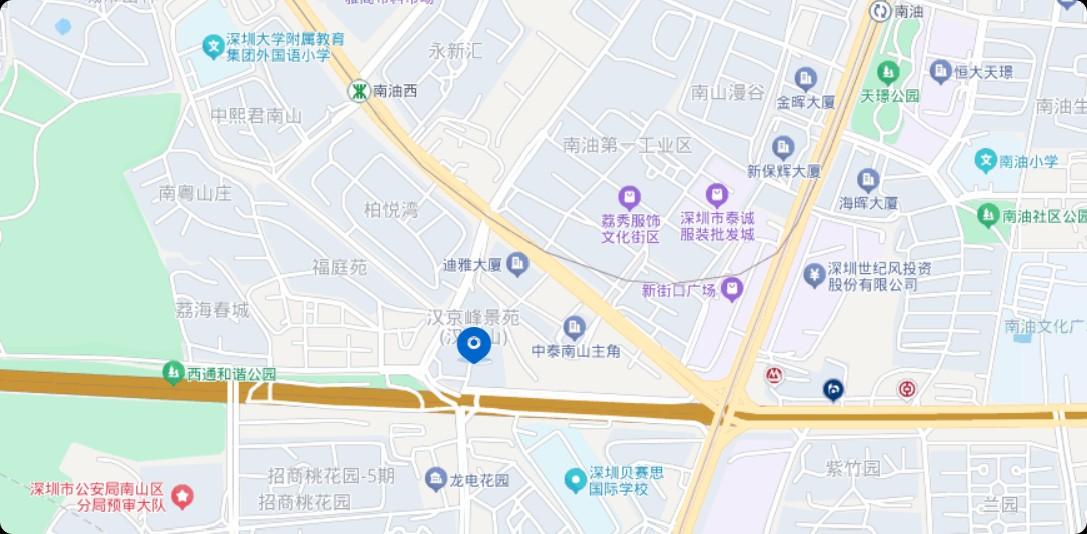Tap the 中泰南山主角 building marker

click(x=574, y=327)
